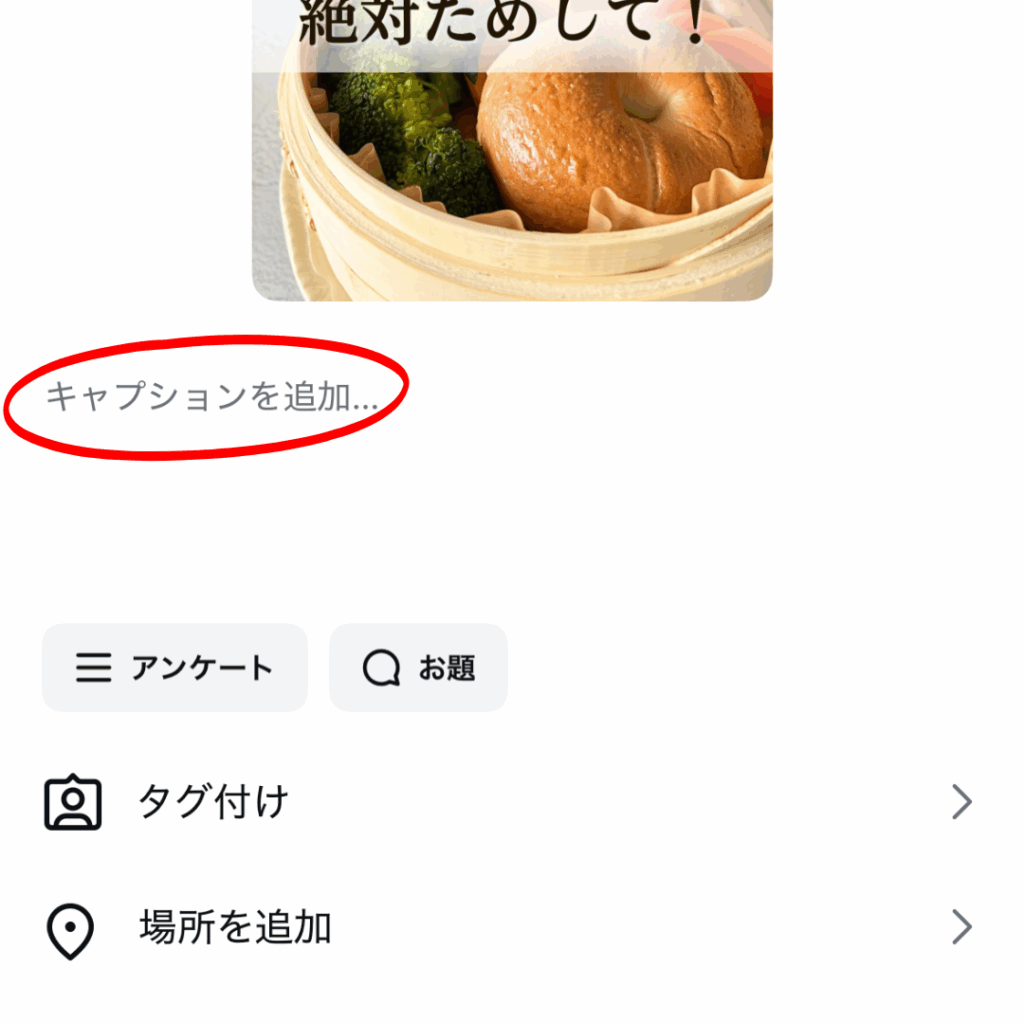Add a prompt with お題 button
The height and width of the screenshot is (1024, 1024).
(418, 668)
